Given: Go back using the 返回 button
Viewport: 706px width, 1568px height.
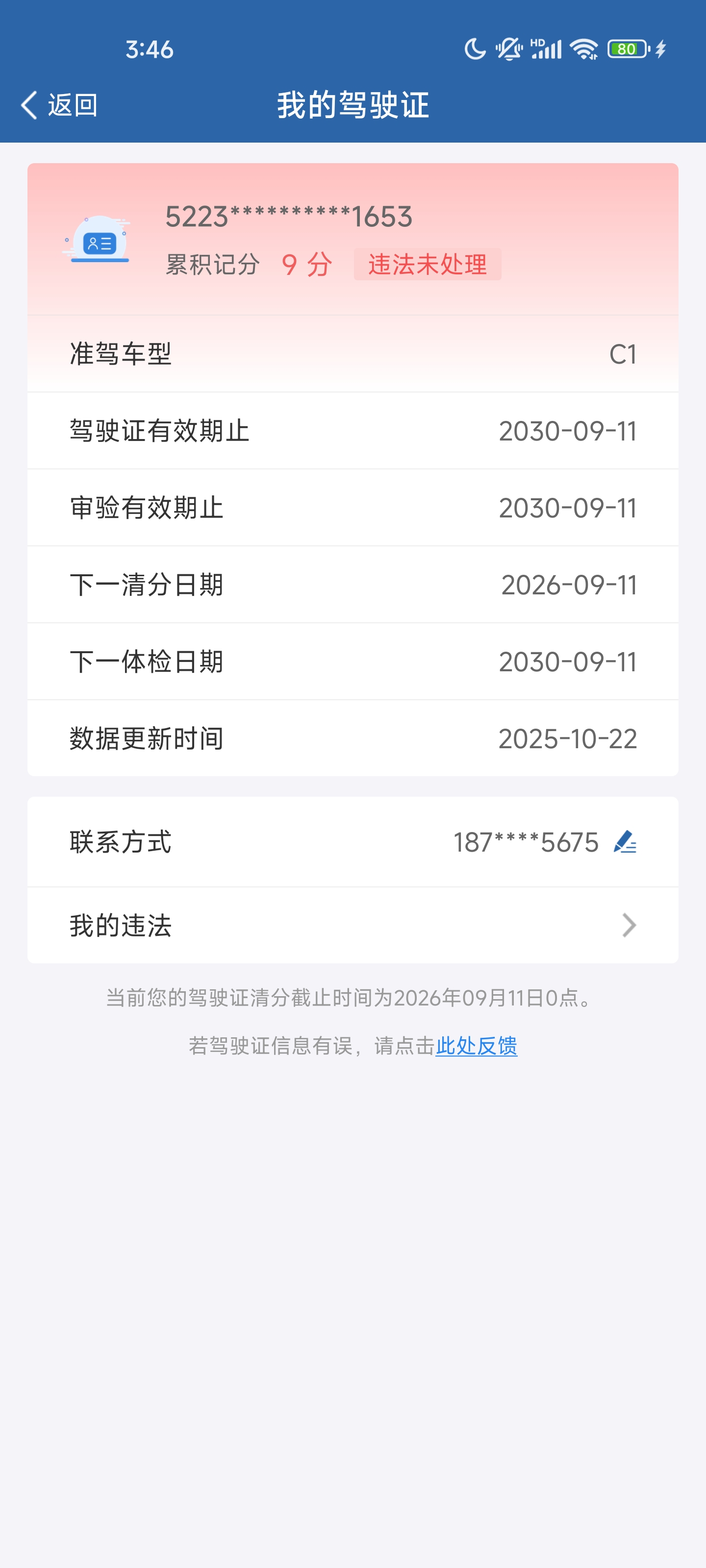Looking at the screenshot, I should tap(60, 105).
